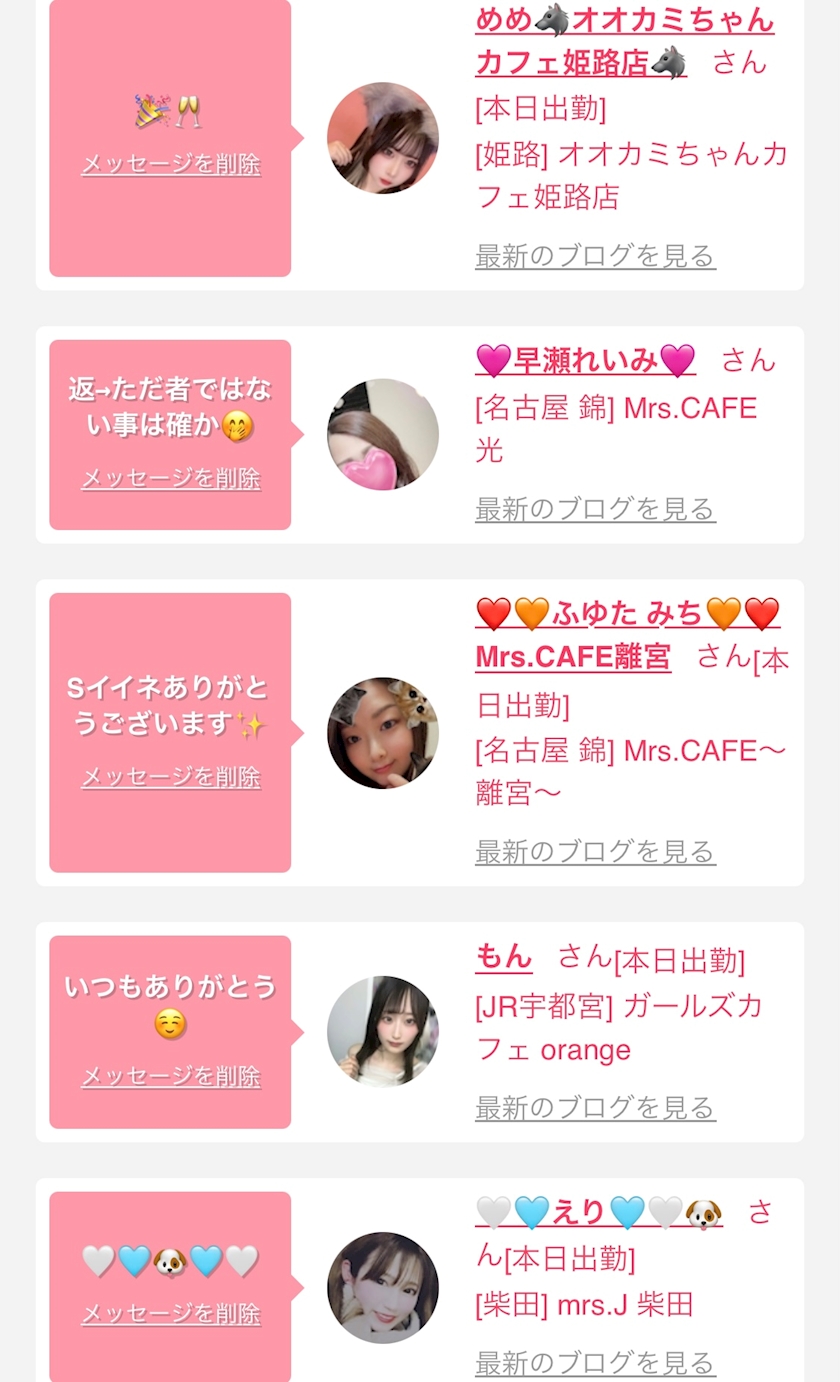Delete the 返→ただ者ではない message
The height and width of the screenshot is (1382, 840).
pos(171,478)
